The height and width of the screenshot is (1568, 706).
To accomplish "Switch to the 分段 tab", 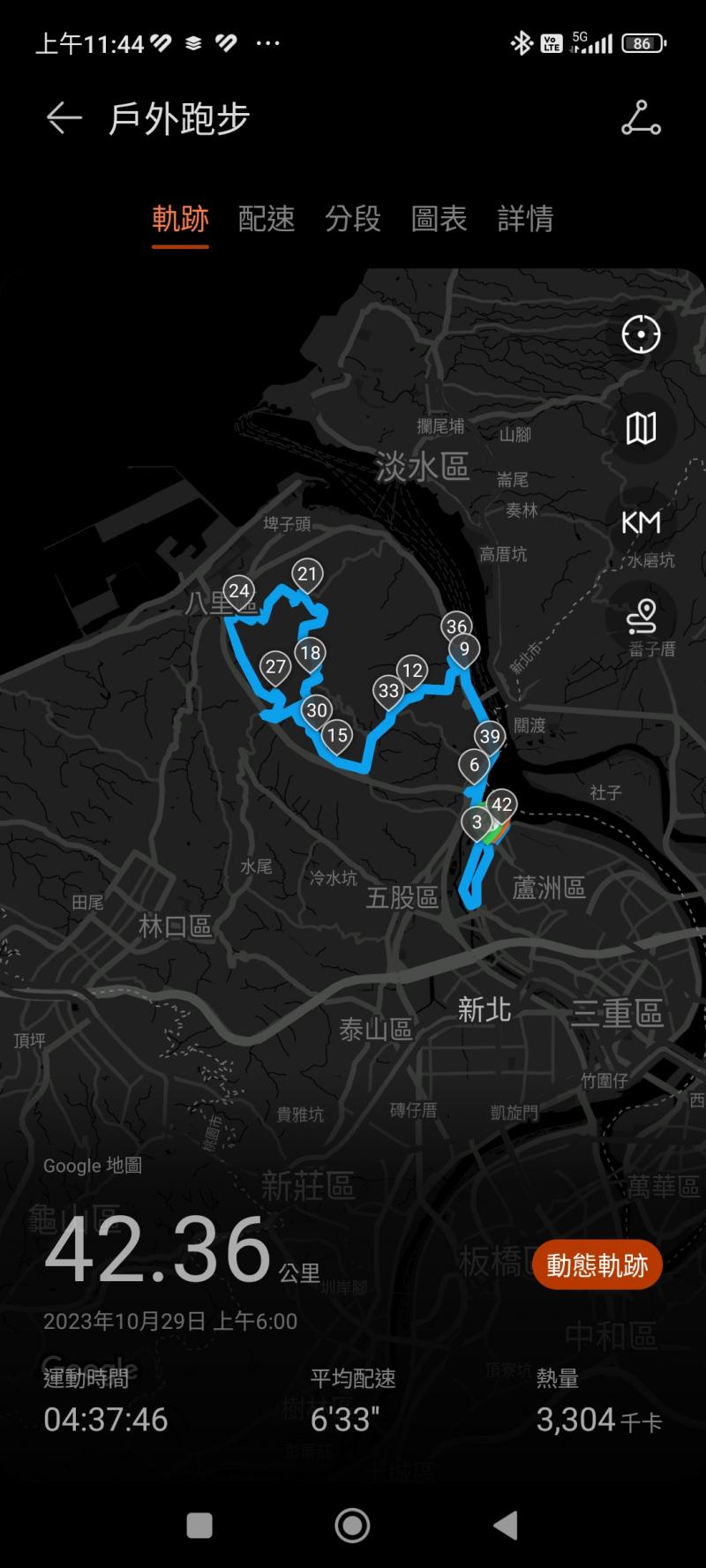I will click(352, 219).
